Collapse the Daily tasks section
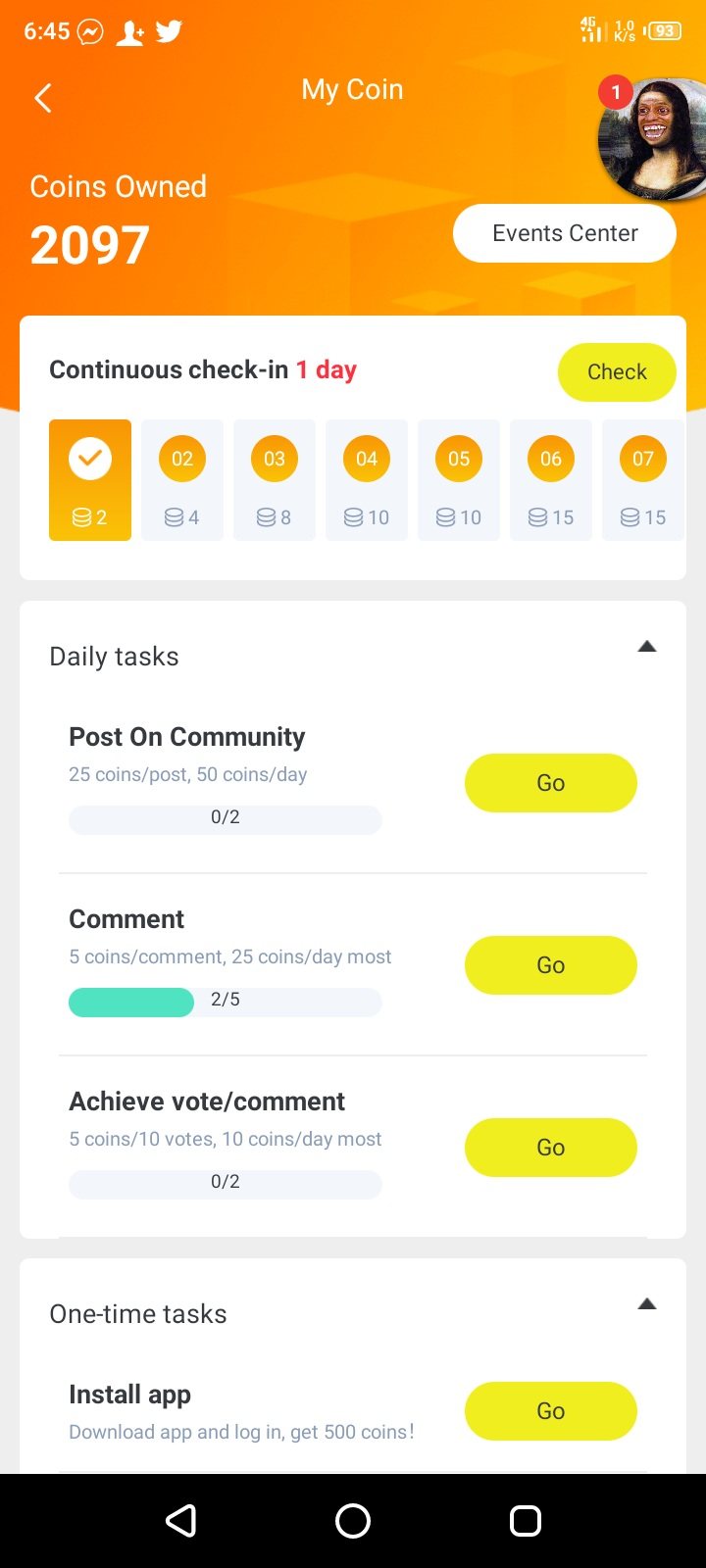 pyautogui.click(x=646, y=647)
